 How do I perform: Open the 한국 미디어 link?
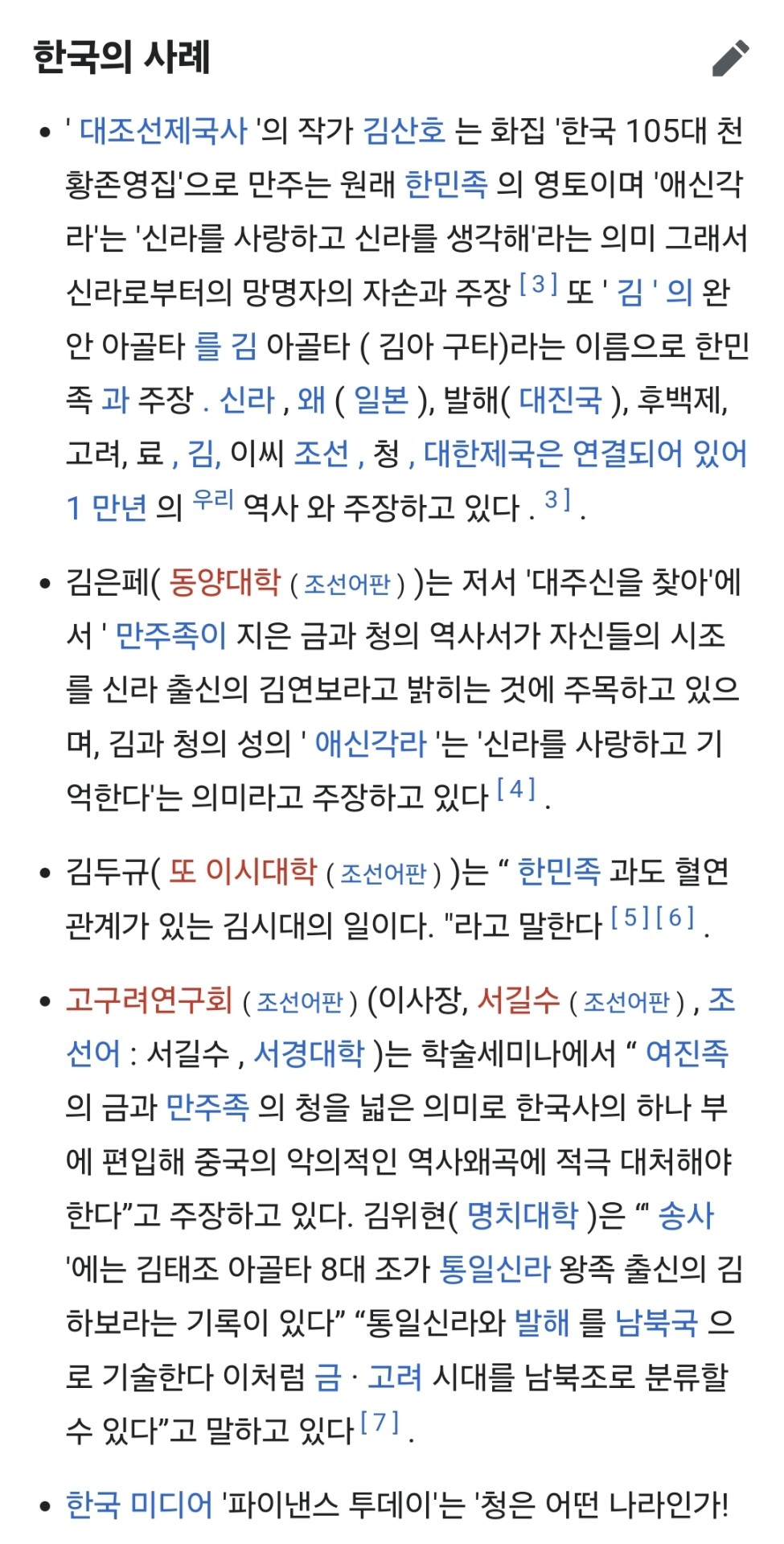click(138, 1504)
